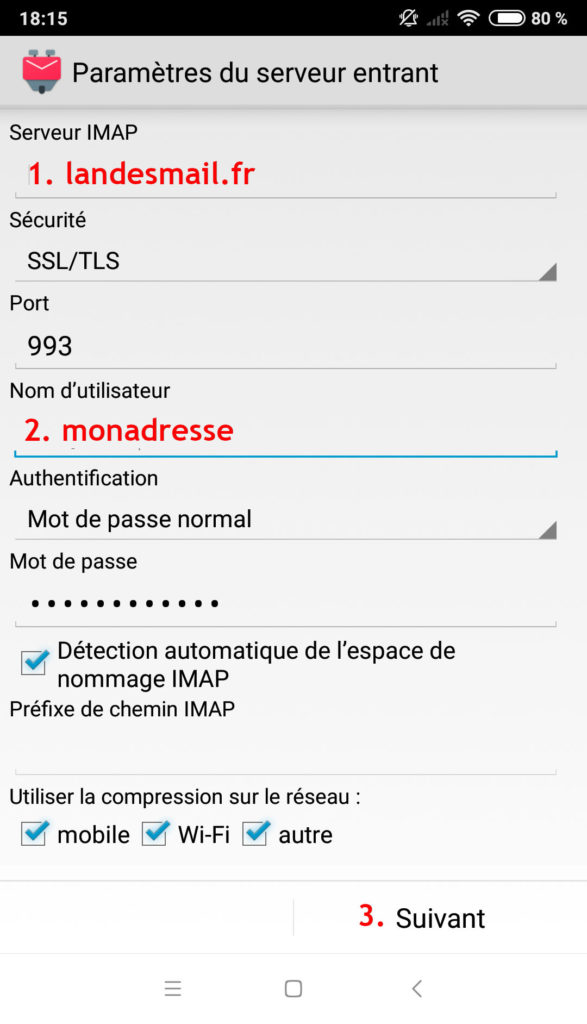Open the Sécurité SSL/TLS dropdown
This screenshot has width=587, height=1024.
[x=285, y=261]
